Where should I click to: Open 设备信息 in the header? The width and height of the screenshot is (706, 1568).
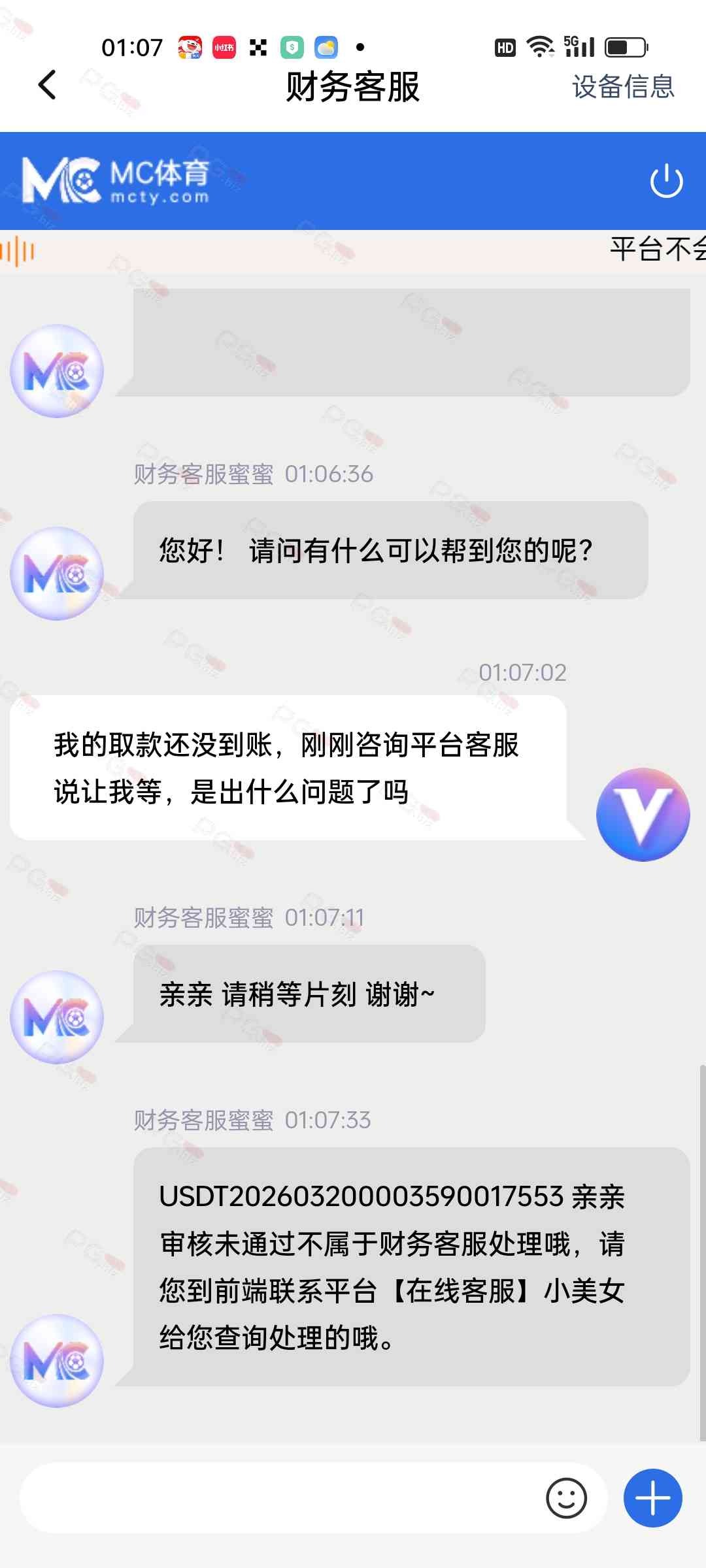622,86
